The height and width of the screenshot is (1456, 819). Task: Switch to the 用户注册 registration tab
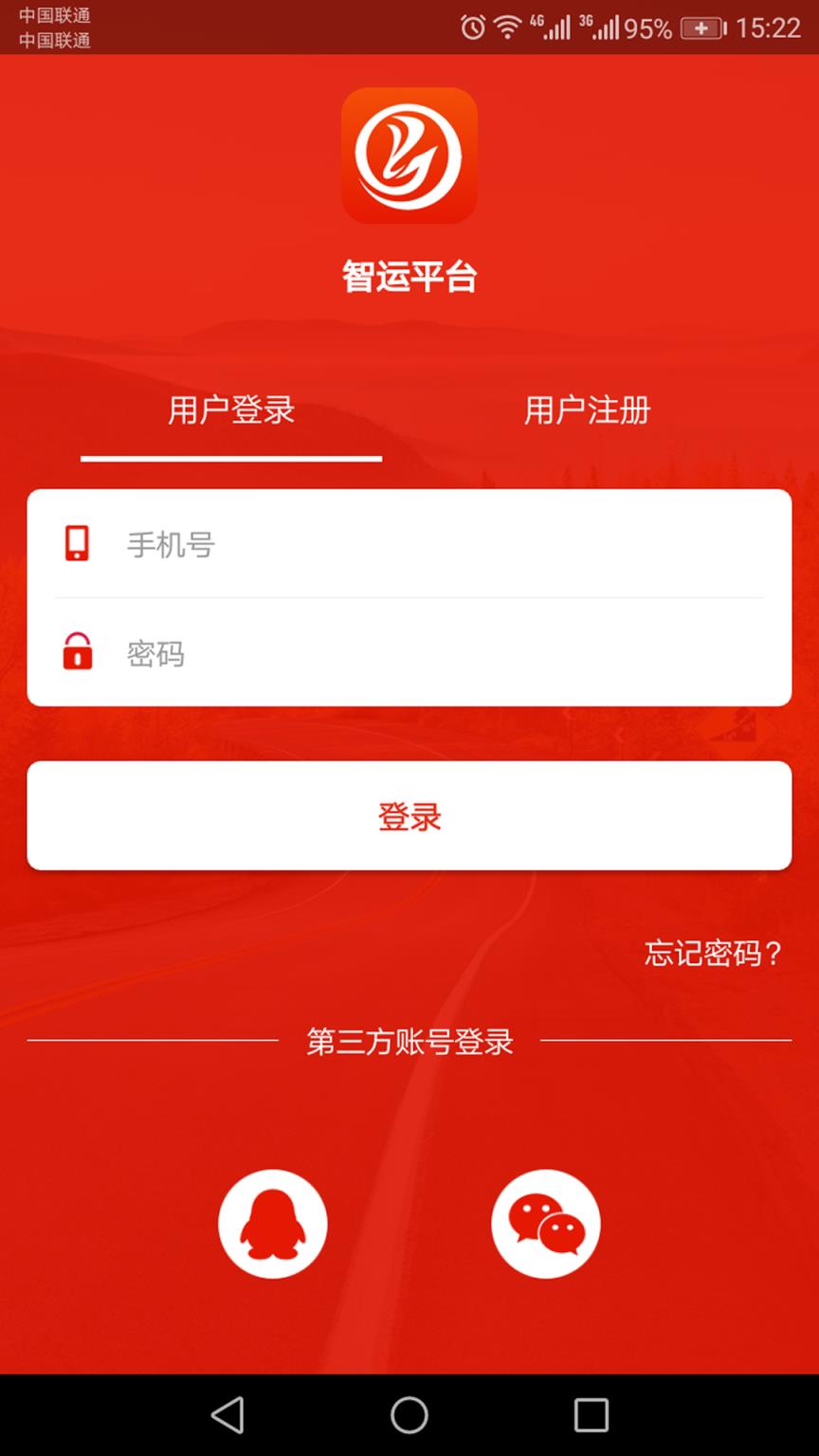(x=588, y=411)
